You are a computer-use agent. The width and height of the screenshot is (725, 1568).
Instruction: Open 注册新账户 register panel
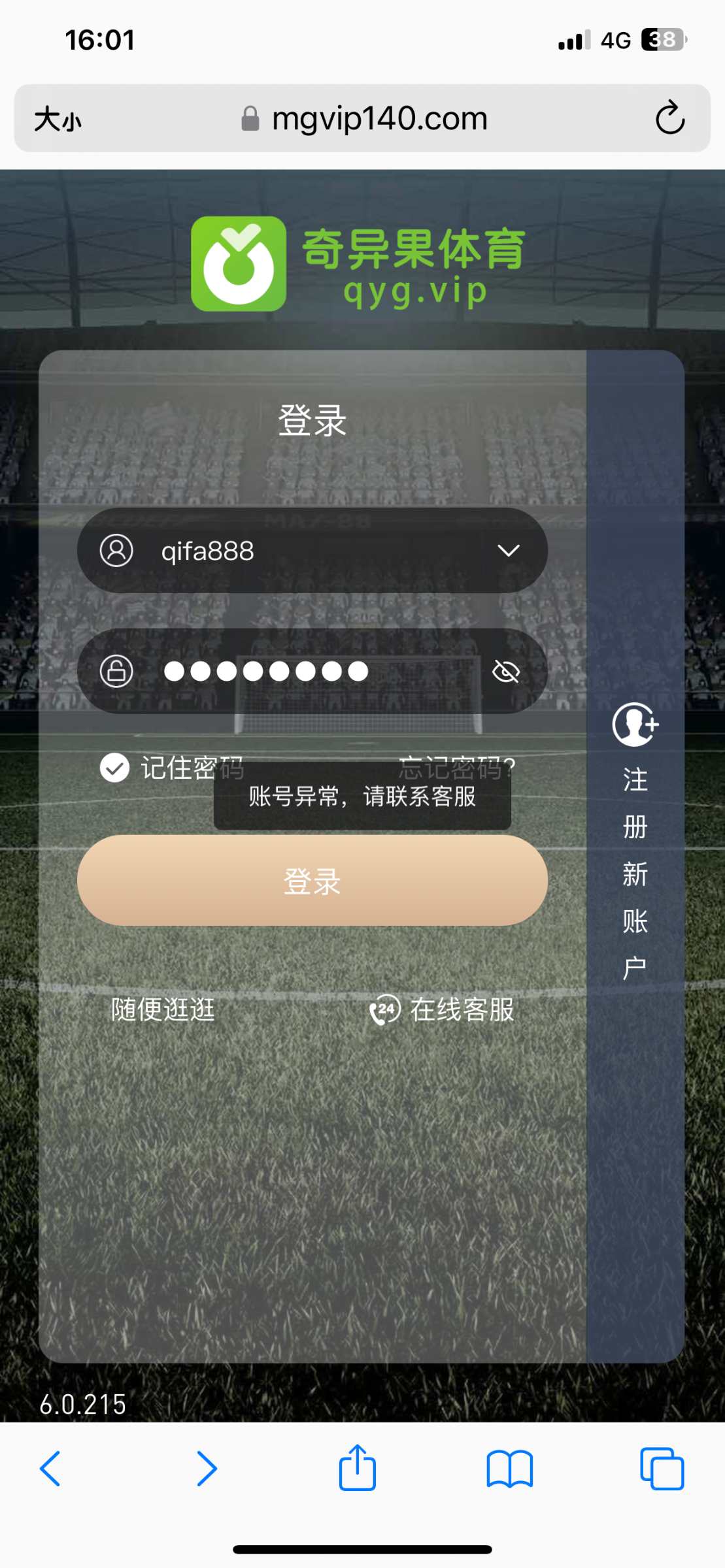tap(635, 843)
